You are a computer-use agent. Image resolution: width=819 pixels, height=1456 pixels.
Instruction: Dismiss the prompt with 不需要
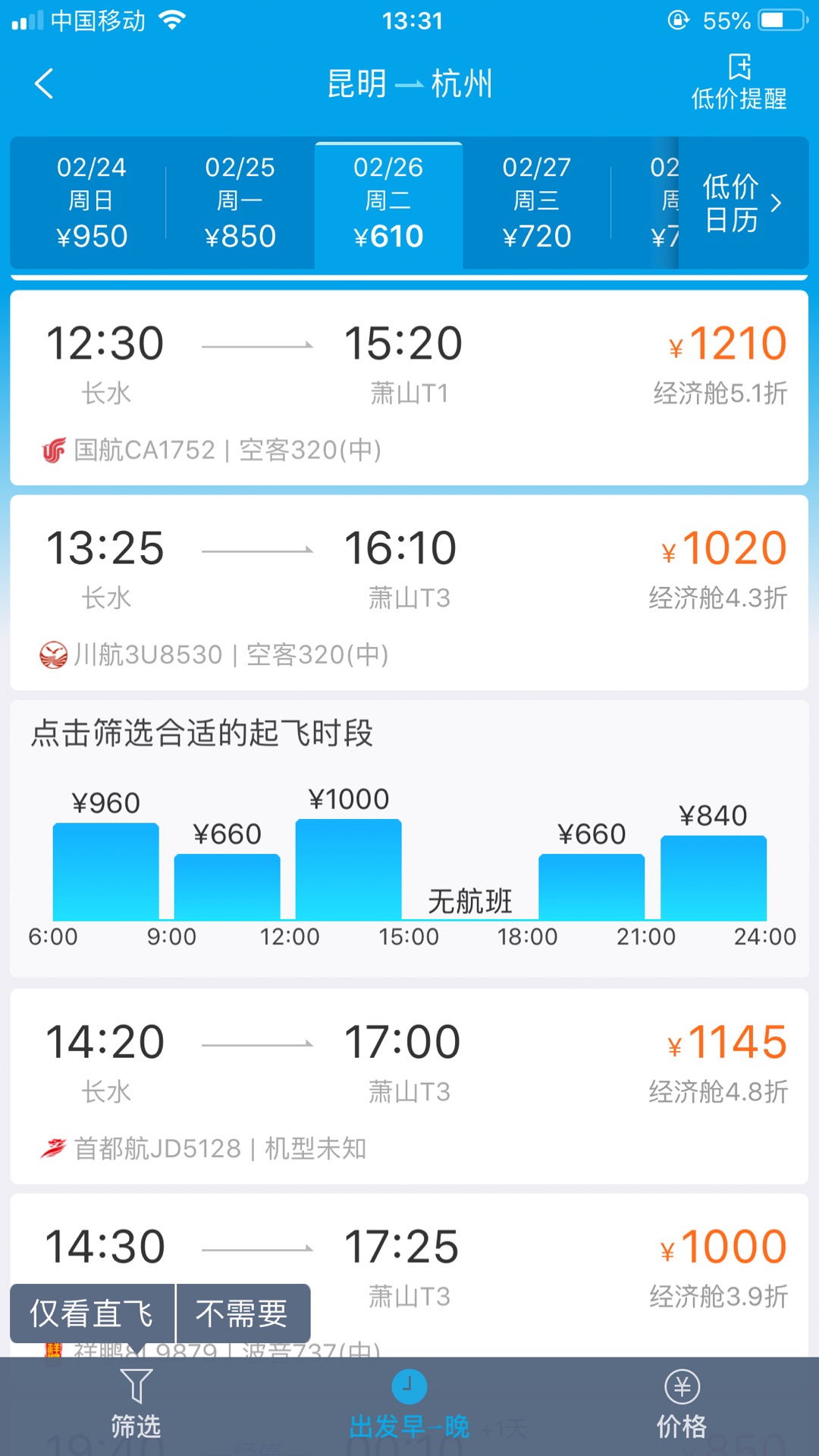point(243,1313)
